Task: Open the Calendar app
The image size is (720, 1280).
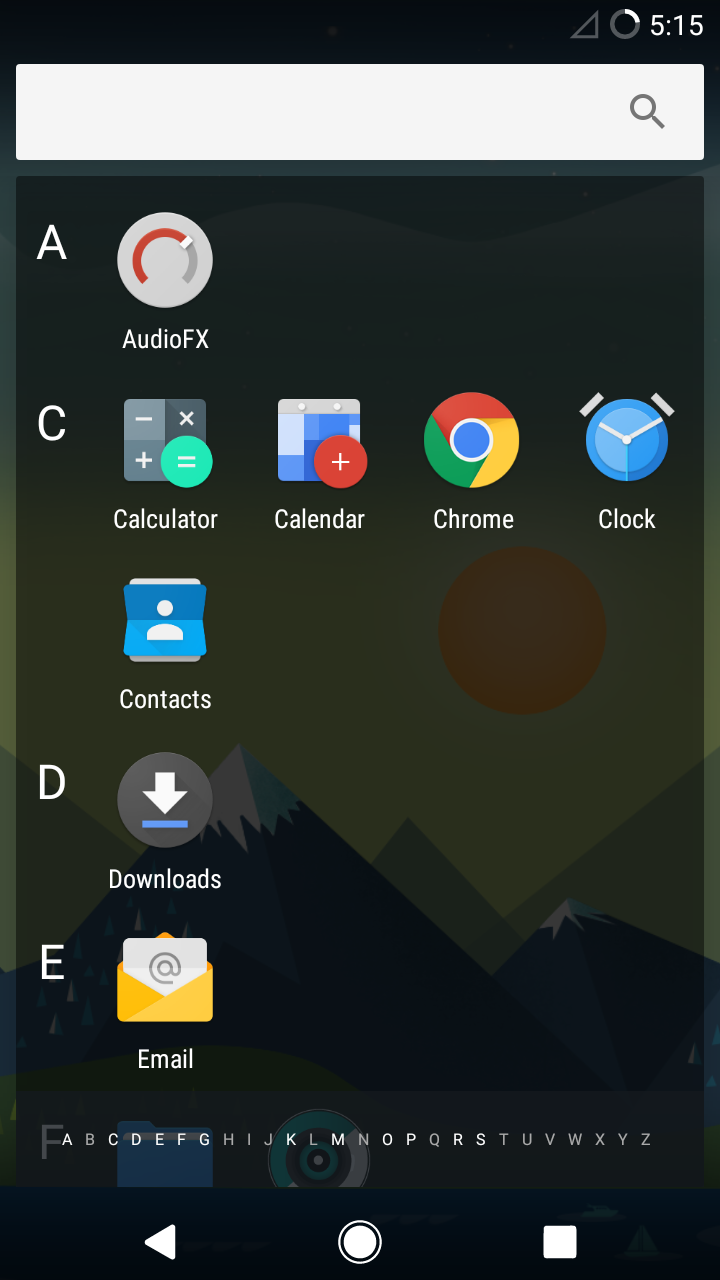Action: pos(319,440)
